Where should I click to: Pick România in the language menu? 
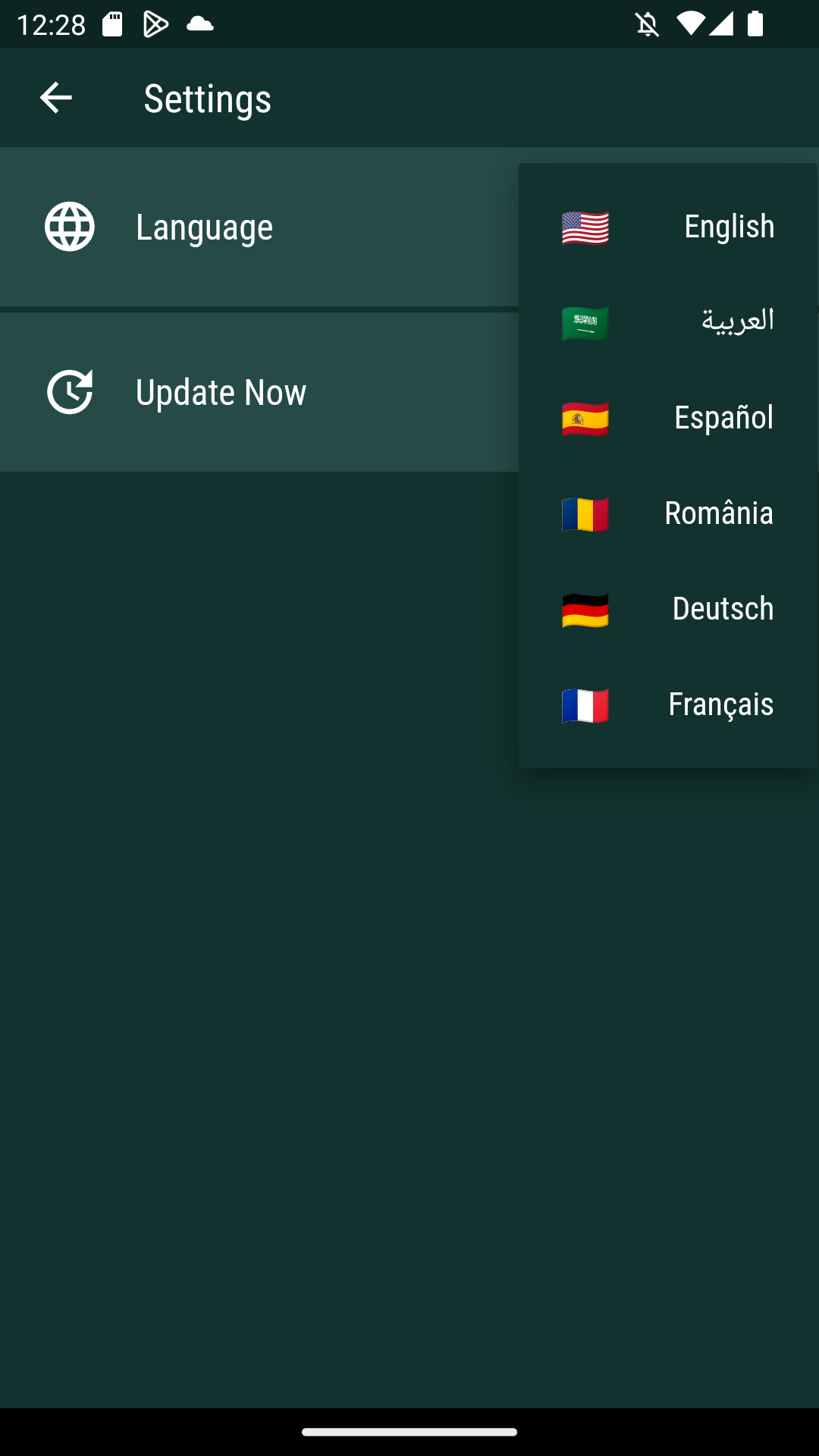[668, 513]
